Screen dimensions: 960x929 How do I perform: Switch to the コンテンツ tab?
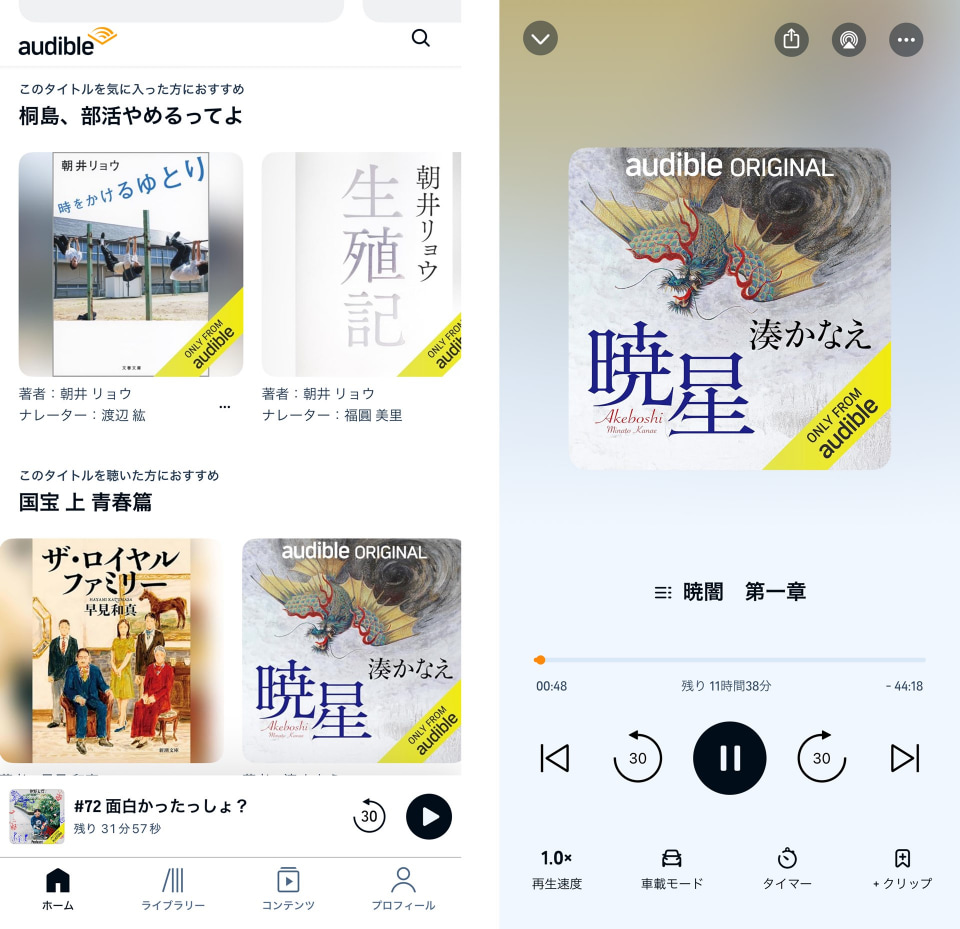(288, 889)
